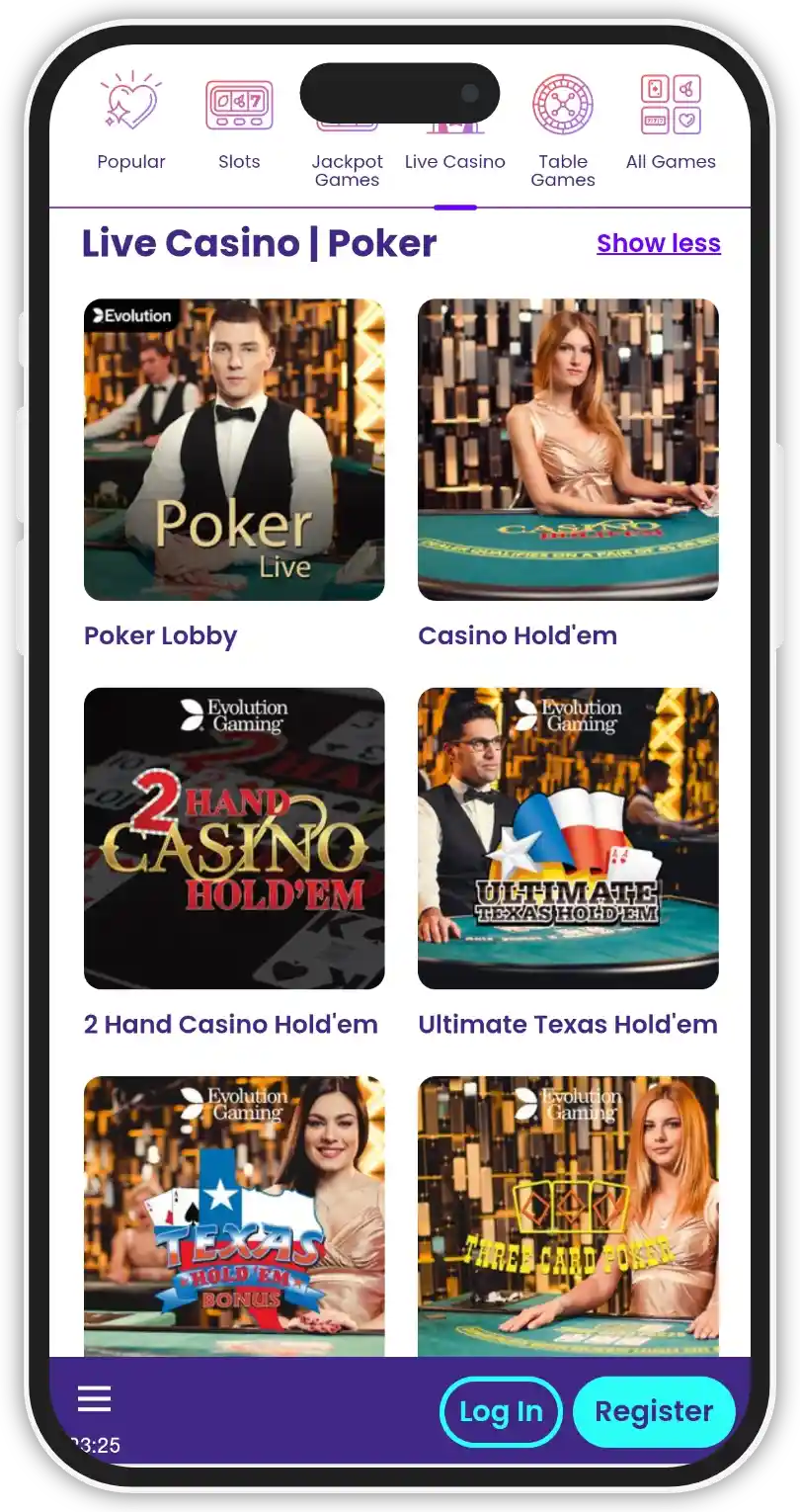The height and width of the screenshot is (1512, 800).
Task: Switch to the Popular category
Action: [131, 124]
